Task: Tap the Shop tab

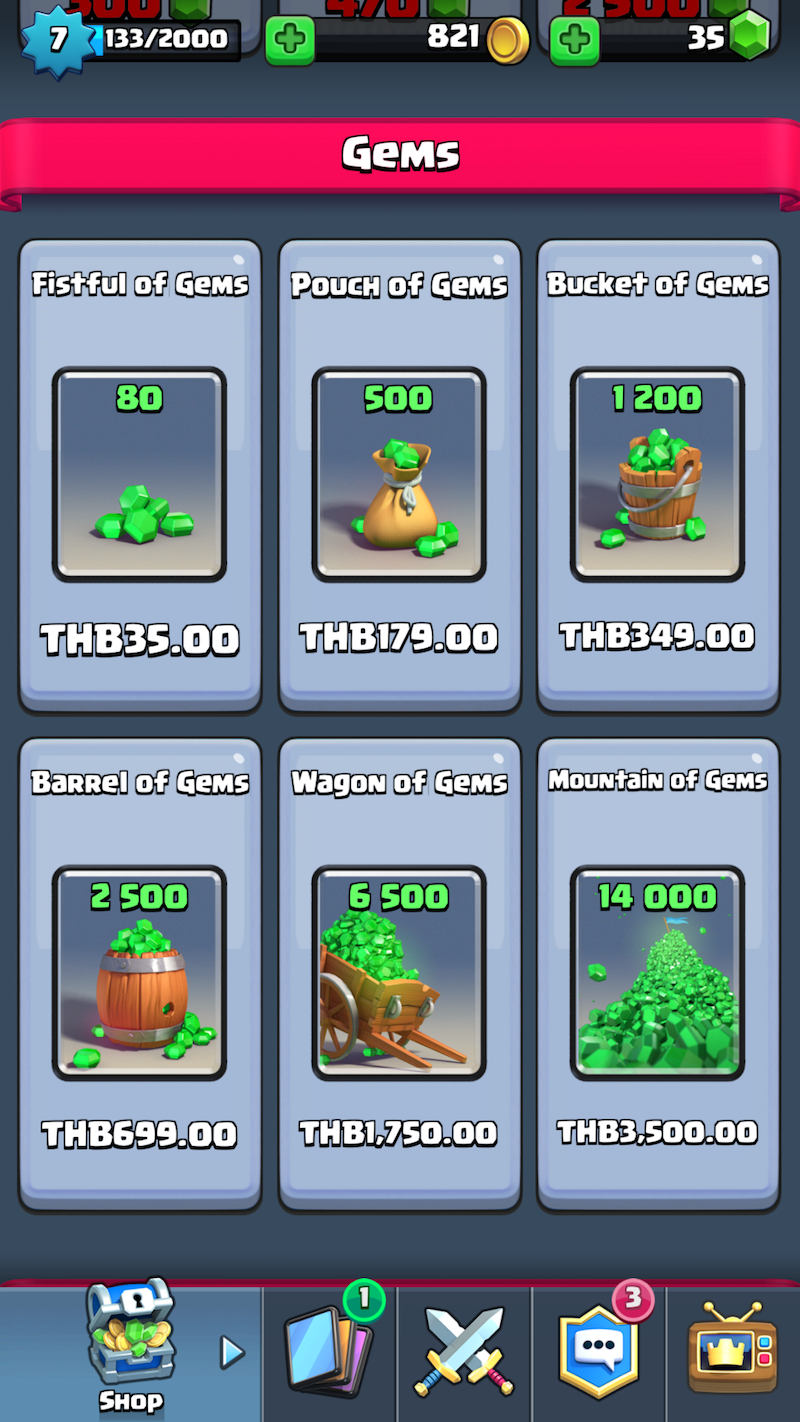Action: coord(131,1352)
